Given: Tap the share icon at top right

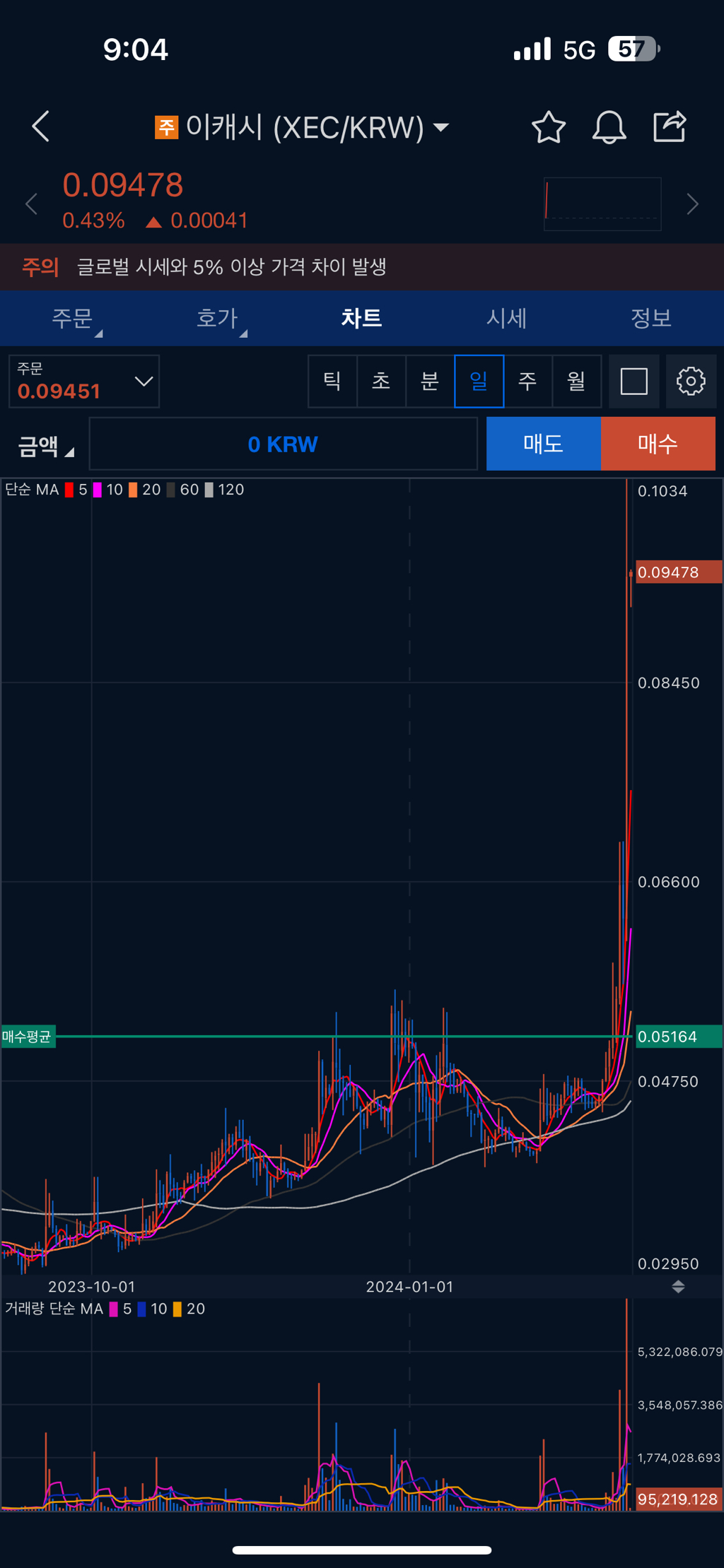Looking at the screenshot, I should coord(669,127).
